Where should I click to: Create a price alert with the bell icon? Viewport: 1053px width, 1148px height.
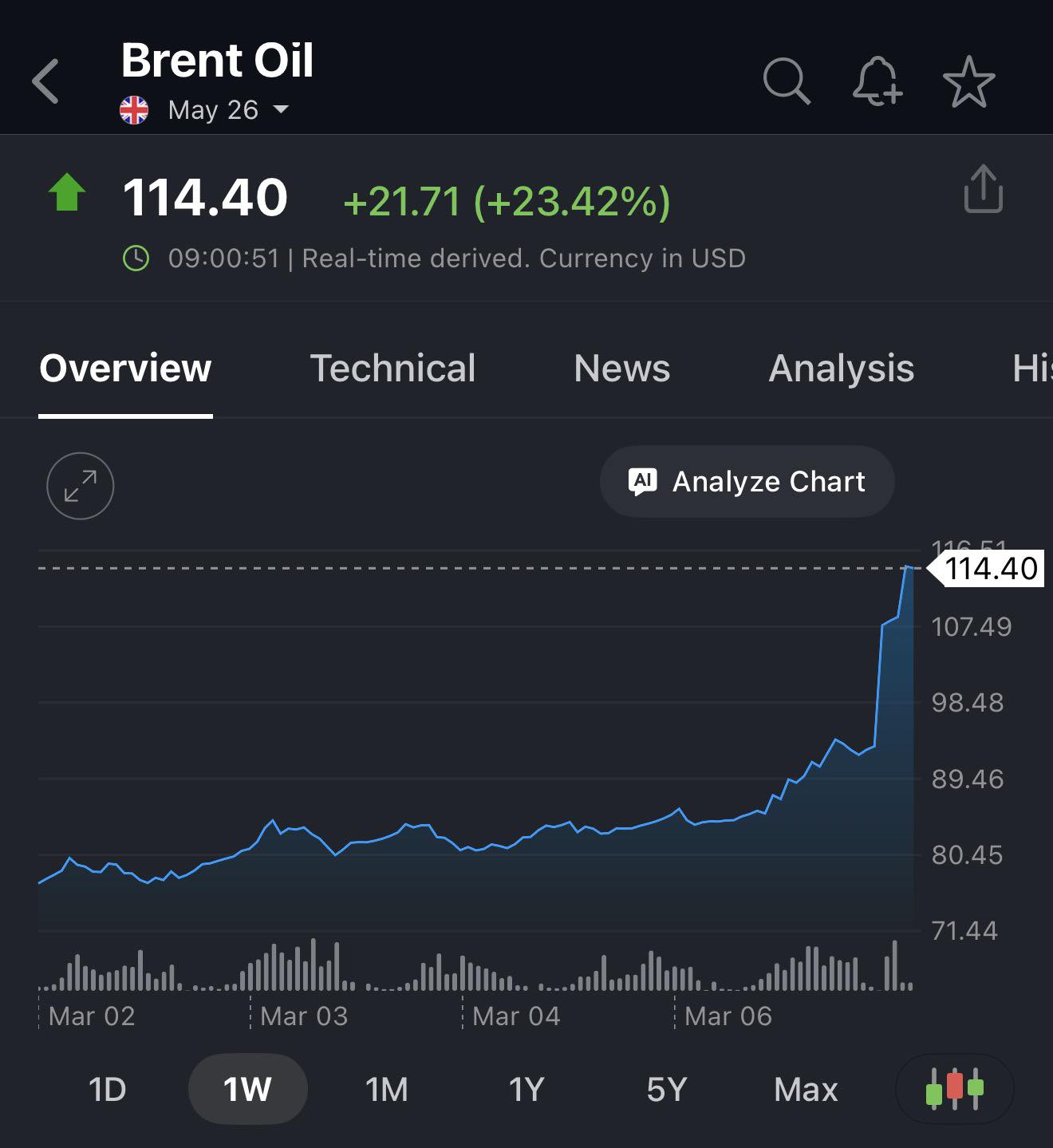pos(877,81)
